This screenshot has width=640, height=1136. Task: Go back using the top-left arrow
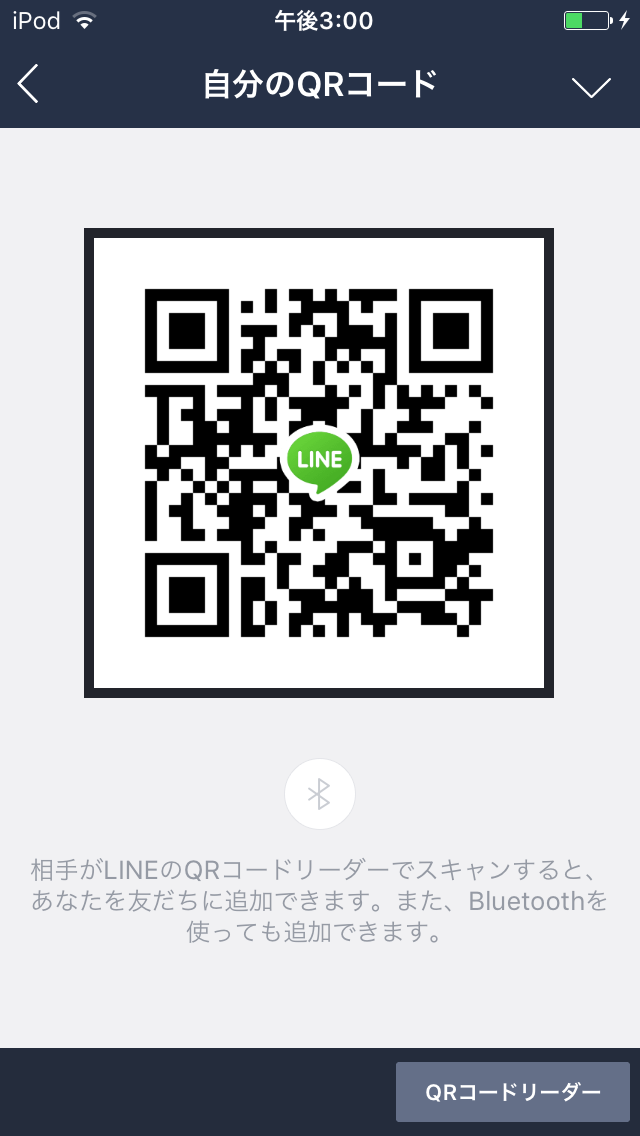[28, 85]
